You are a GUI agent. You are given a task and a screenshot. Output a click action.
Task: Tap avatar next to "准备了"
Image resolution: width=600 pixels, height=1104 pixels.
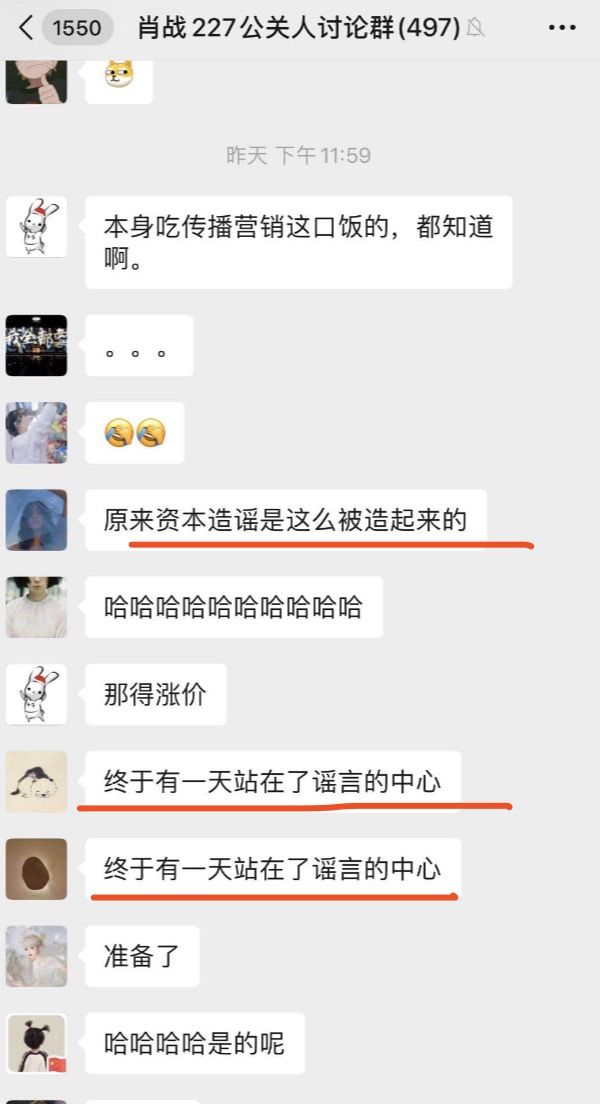(36, 956)
